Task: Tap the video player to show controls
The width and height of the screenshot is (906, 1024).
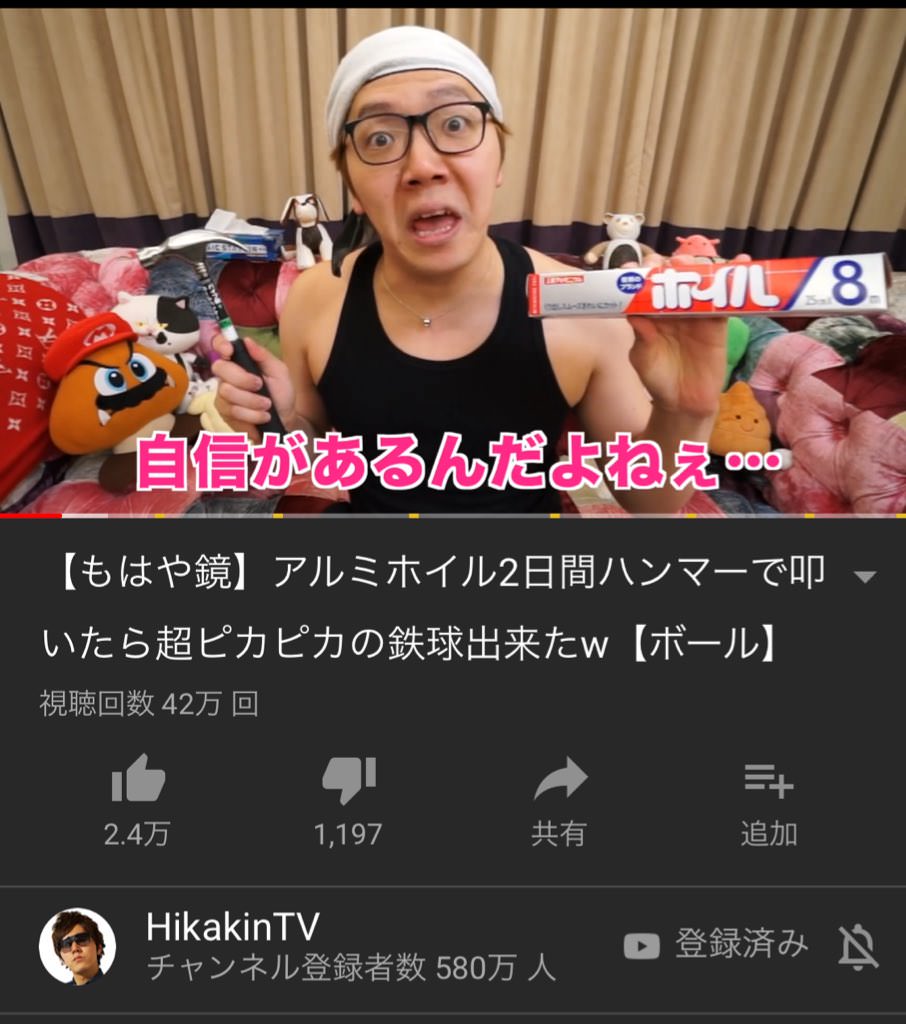Action: point(453,260)
